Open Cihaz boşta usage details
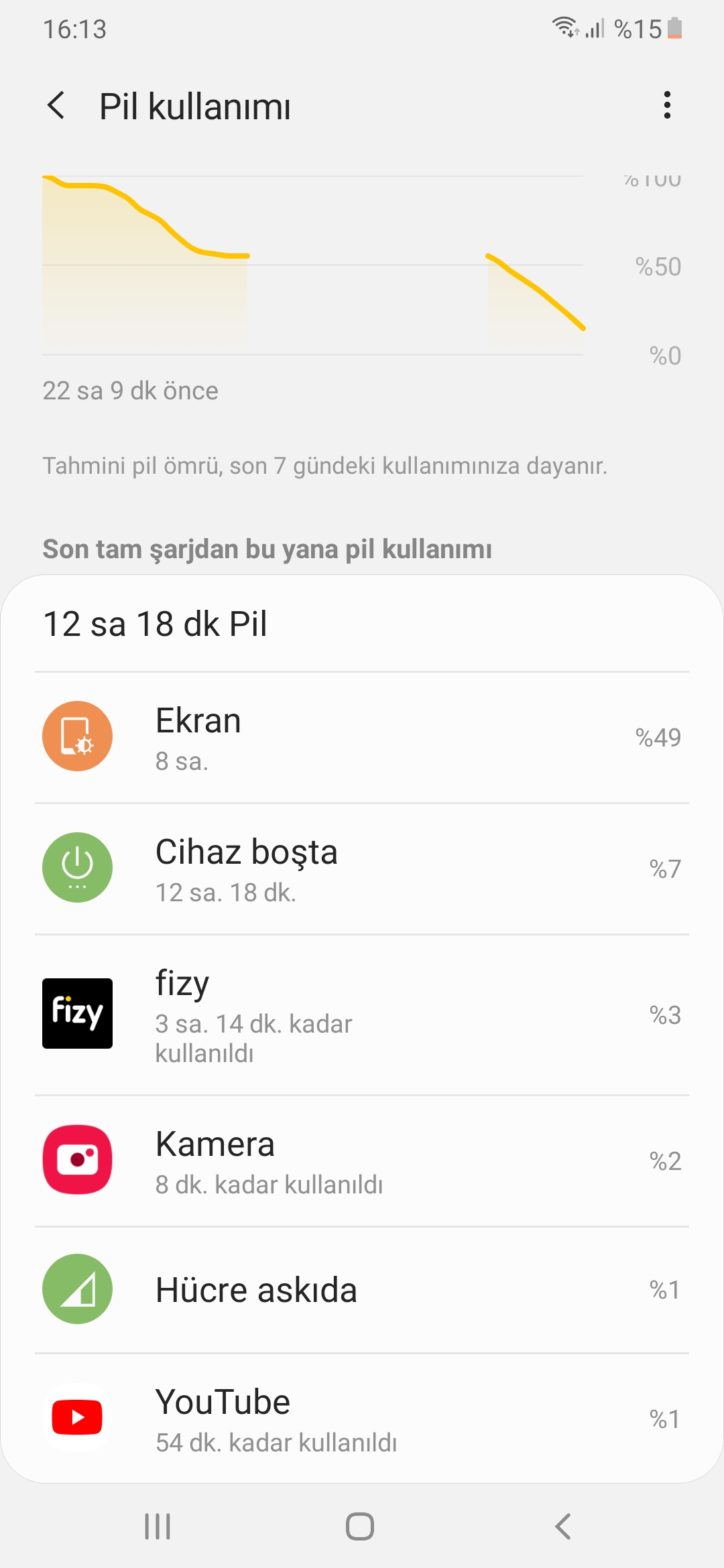Image resolution: width=724 pixels, height=1568 pixels. (362, 868)
